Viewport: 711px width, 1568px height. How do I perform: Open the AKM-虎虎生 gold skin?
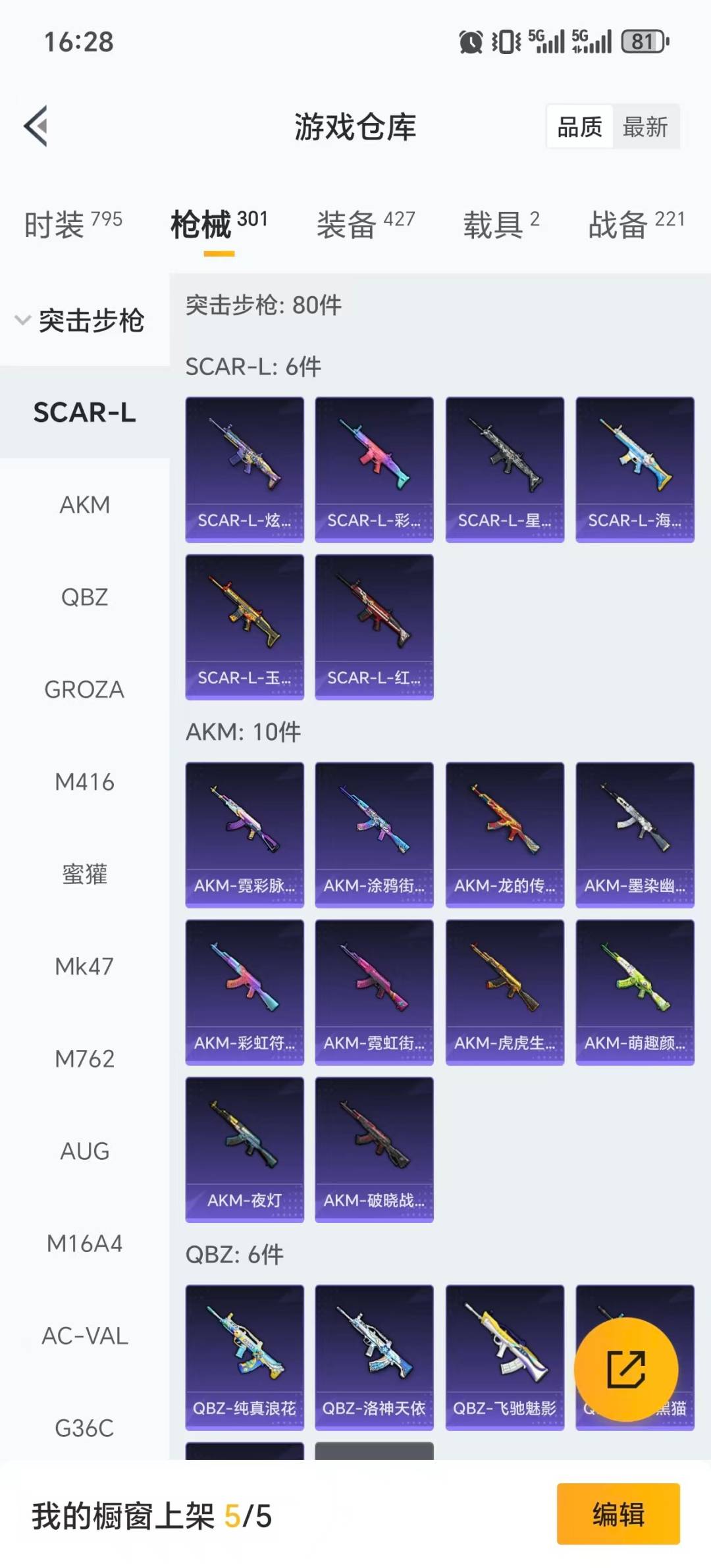pyautogui.click(x=504, y=987)
